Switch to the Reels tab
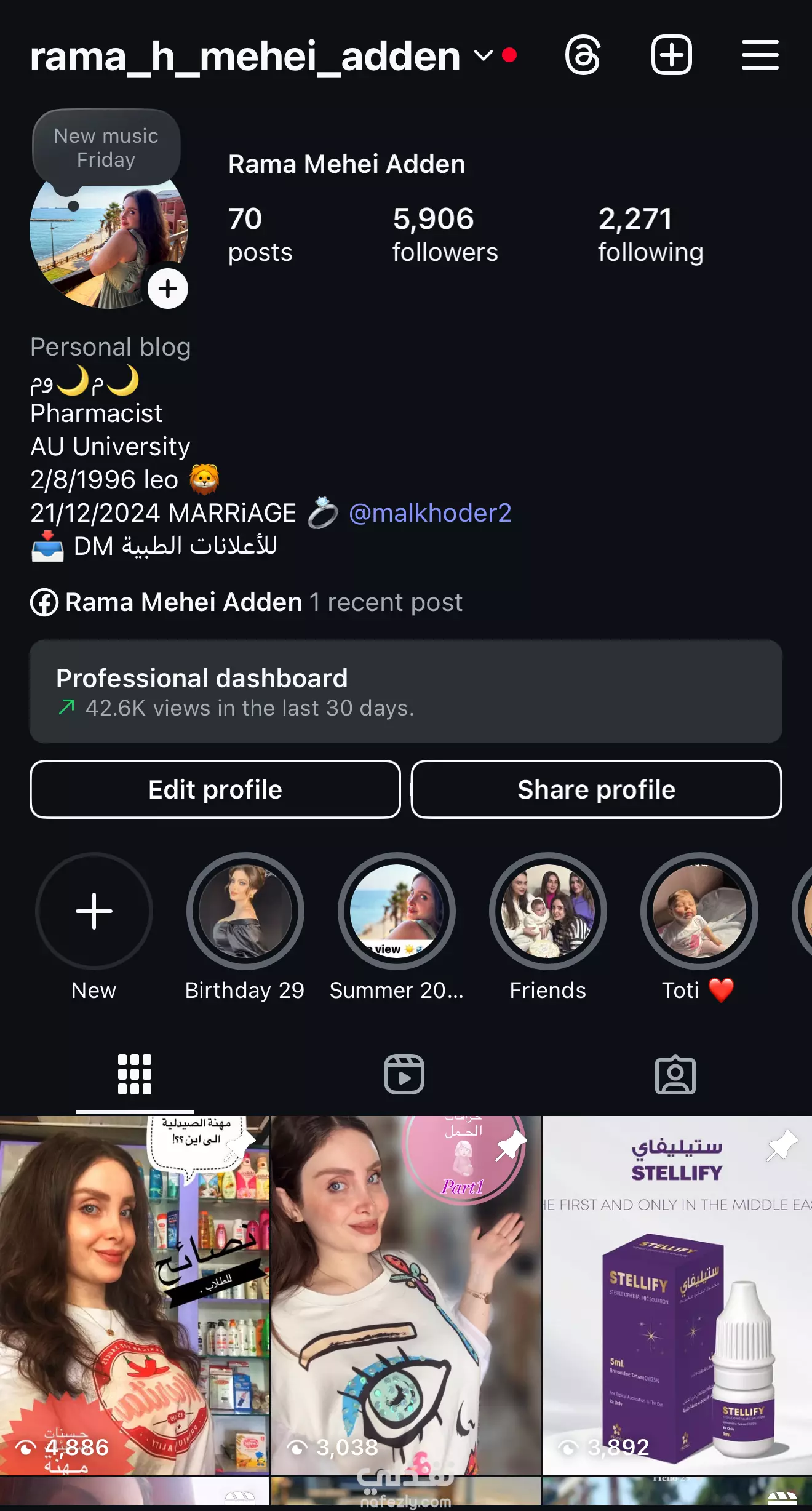Screen dimensions: 812x1511 pos(404,1074)
